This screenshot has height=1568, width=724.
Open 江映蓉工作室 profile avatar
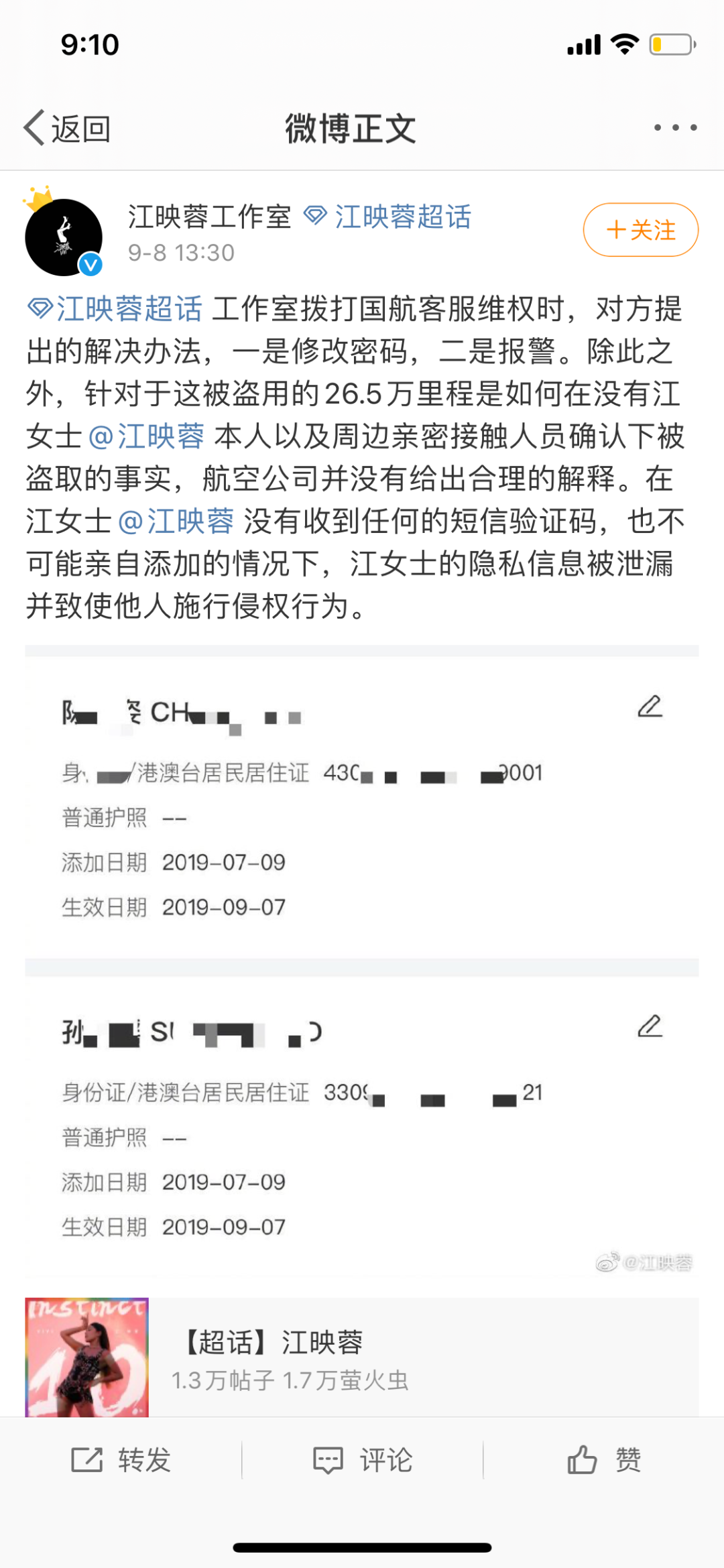tap(64, 237)
